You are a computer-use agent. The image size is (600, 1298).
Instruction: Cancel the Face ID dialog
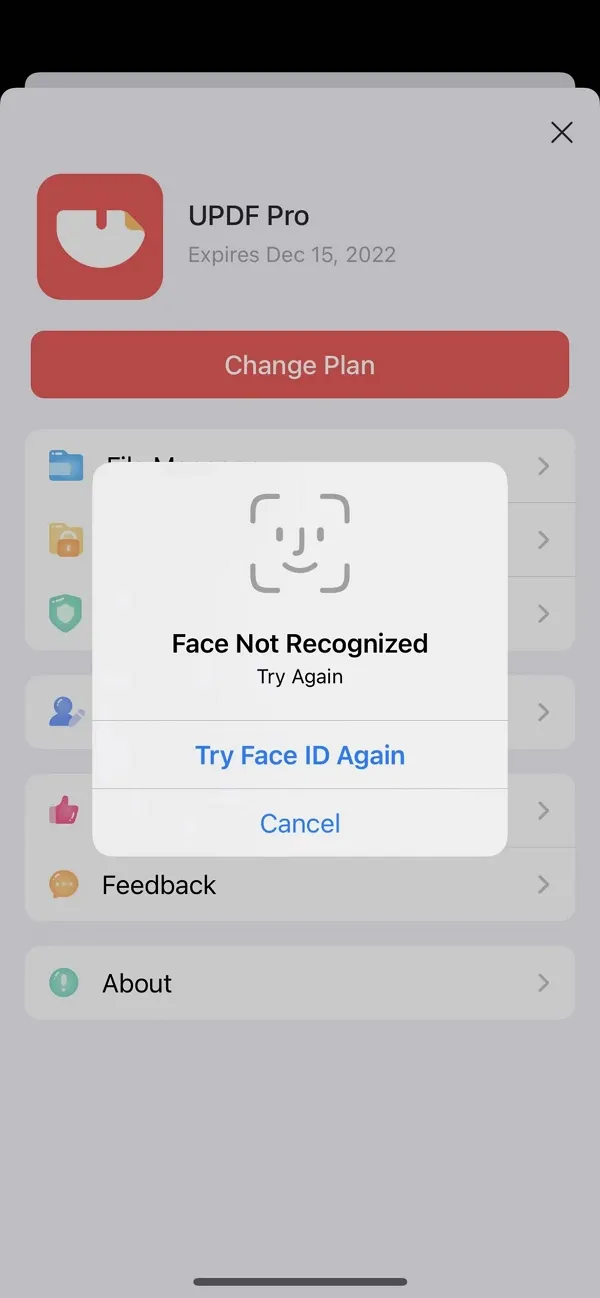300,823
